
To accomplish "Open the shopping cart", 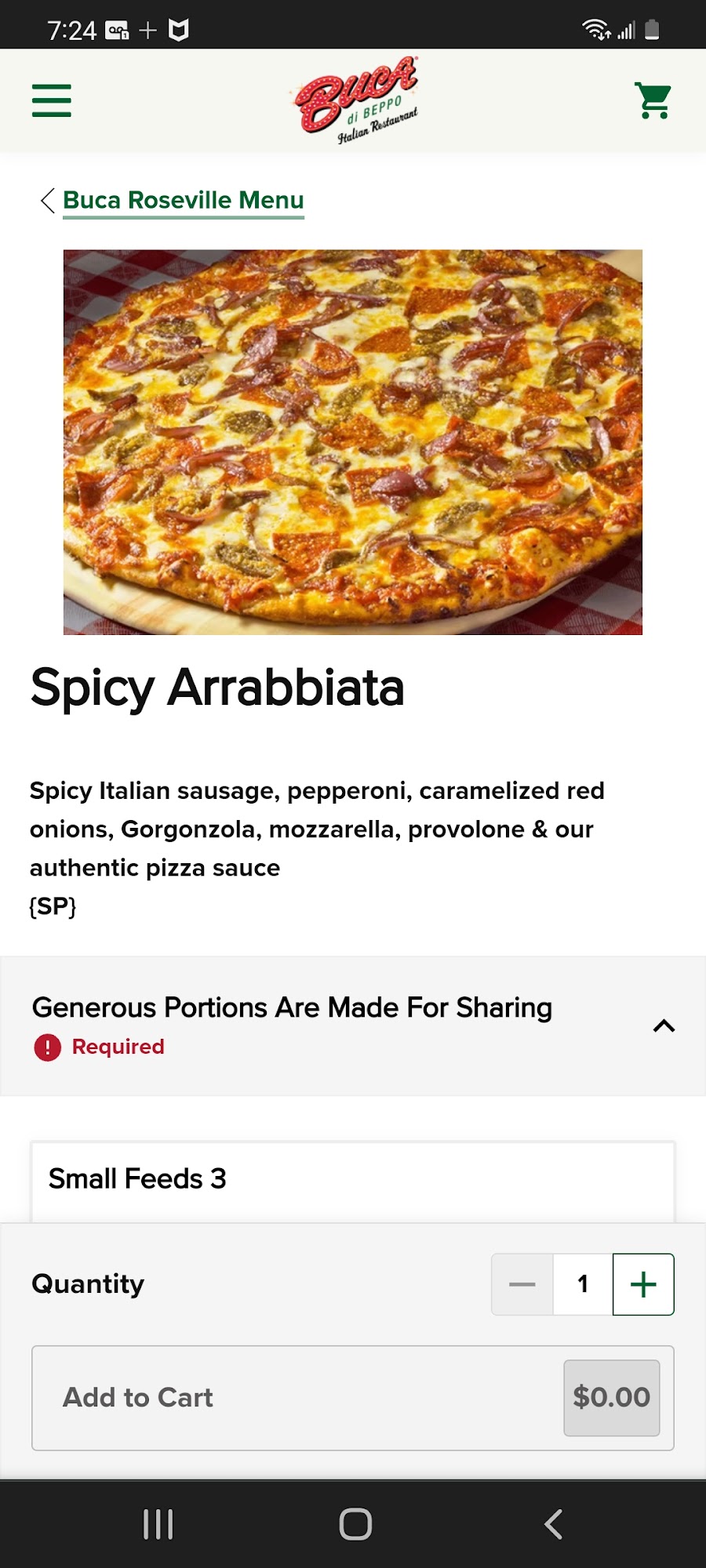I will click(653, 100).
